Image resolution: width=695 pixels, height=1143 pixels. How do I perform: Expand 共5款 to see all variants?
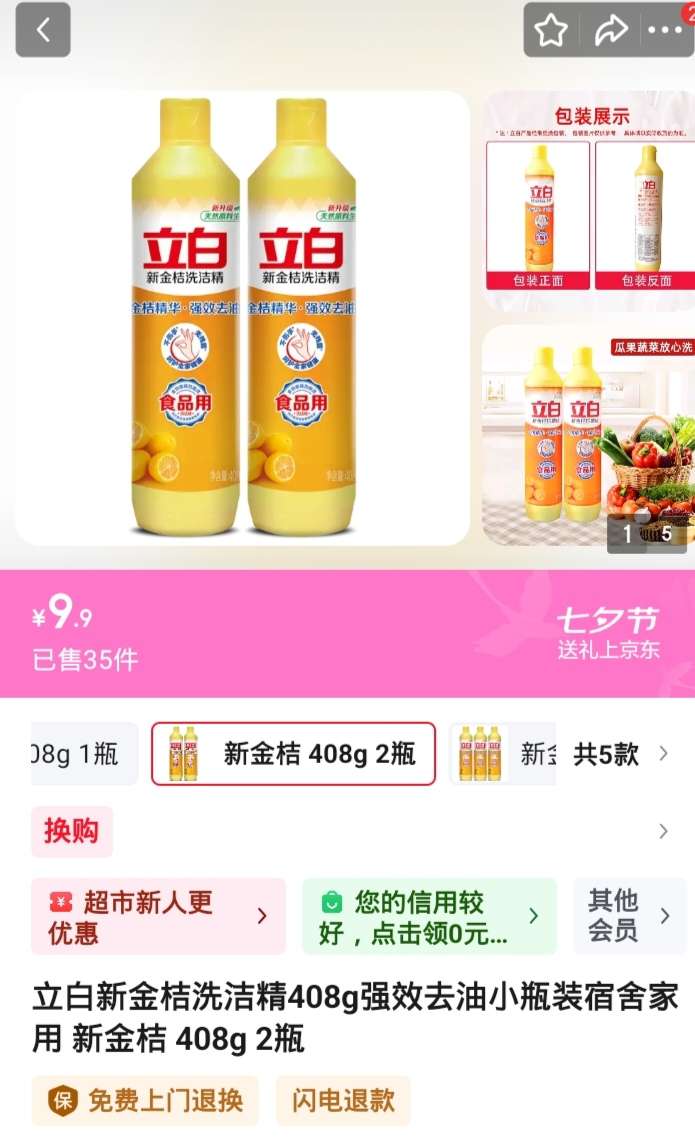(x=620, y=754)
